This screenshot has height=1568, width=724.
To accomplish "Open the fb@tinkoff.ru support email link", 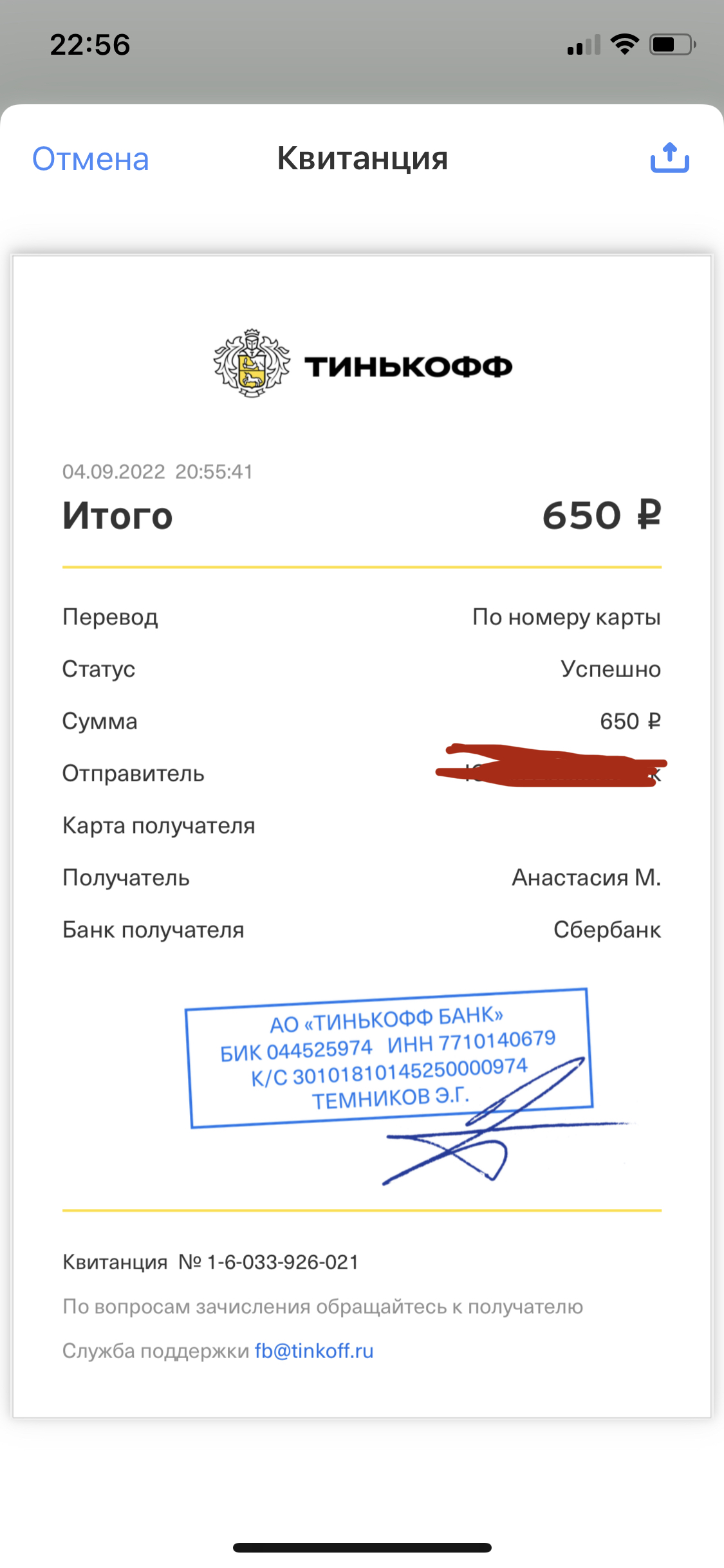I will click(x=314, y=1350).
